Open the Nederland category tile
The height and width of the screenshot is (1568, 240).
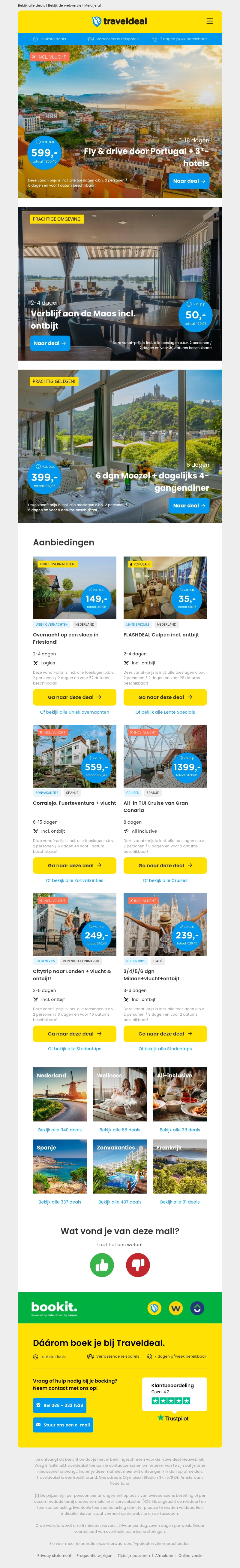click(x=59, y=1094)
